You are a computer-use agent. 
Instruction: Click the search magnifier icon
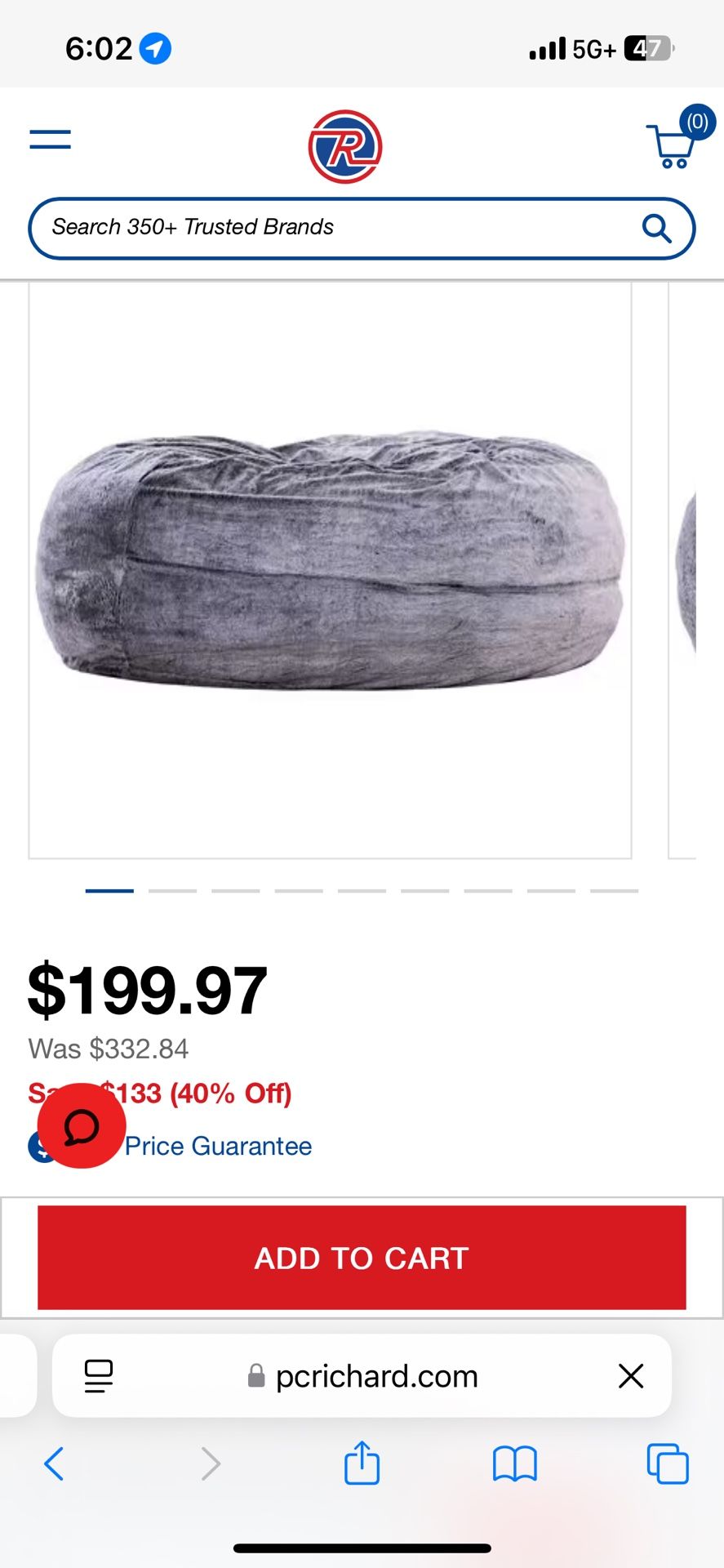[x=658, y=229]
